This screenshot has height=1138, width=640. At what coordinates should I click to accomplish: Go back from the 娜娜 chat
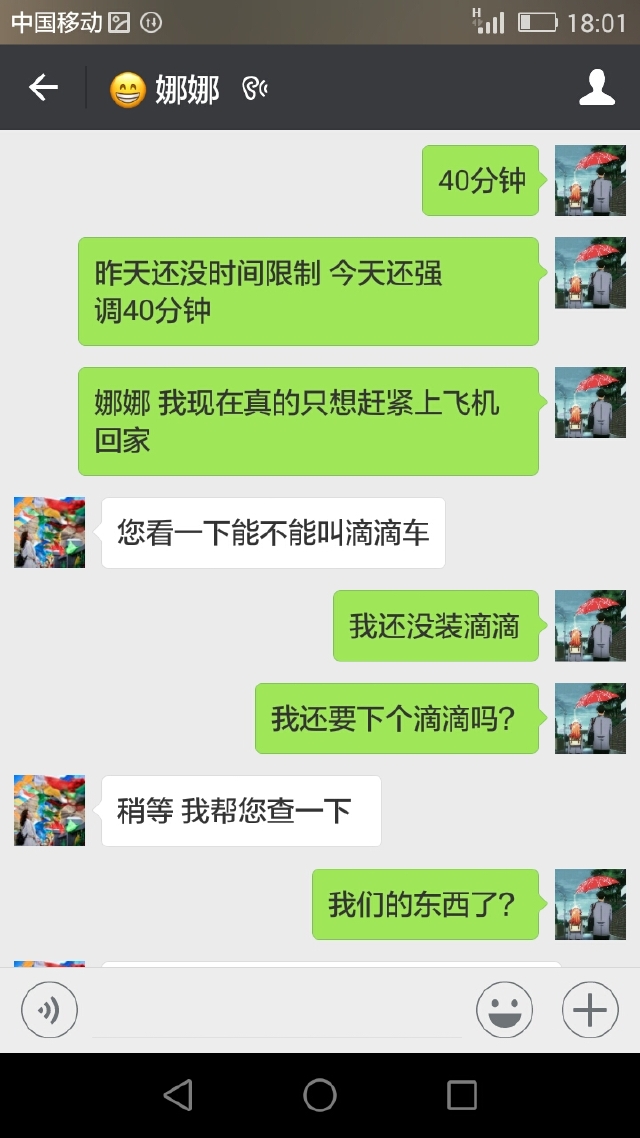(43, 88)
